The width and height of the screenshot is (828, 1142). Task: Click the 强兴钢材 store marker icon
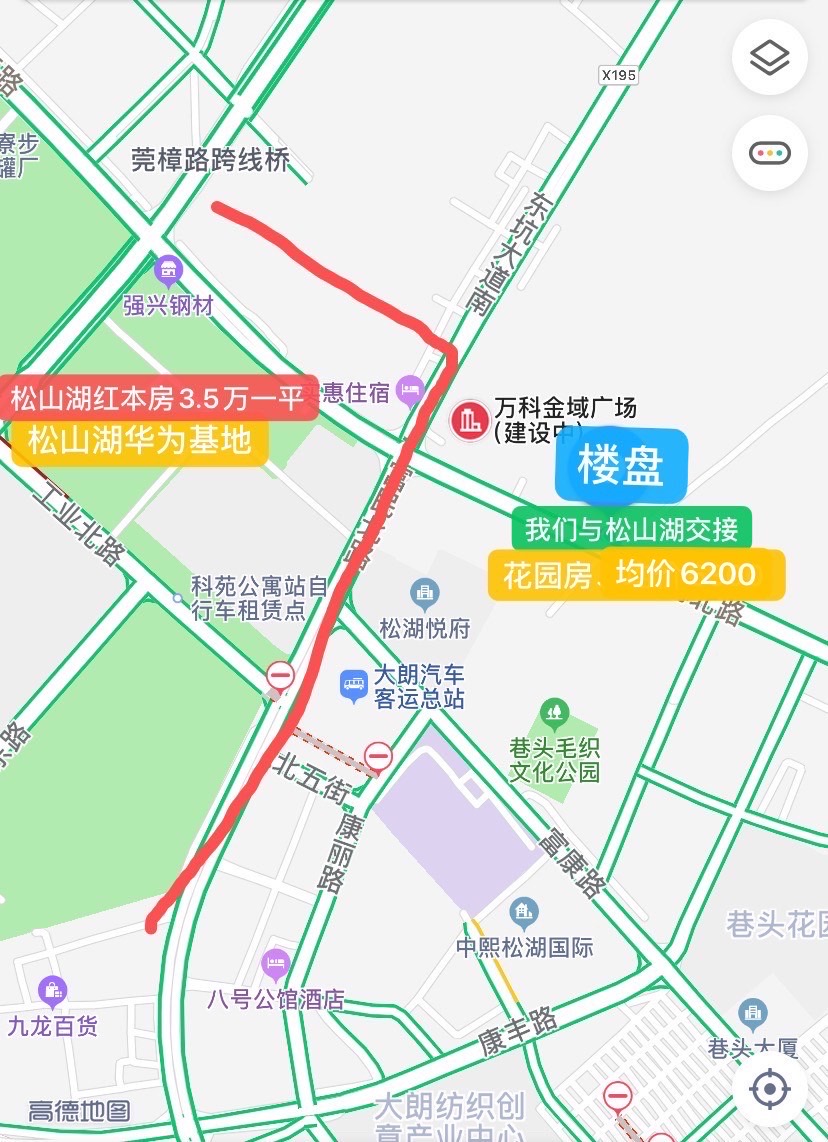(x=168, y=268)
